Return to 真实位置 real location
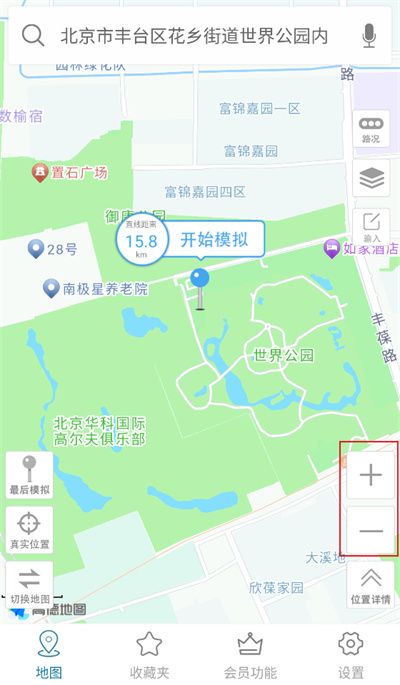The width and height of the screenshot is (400, 685). click(29, 530)
